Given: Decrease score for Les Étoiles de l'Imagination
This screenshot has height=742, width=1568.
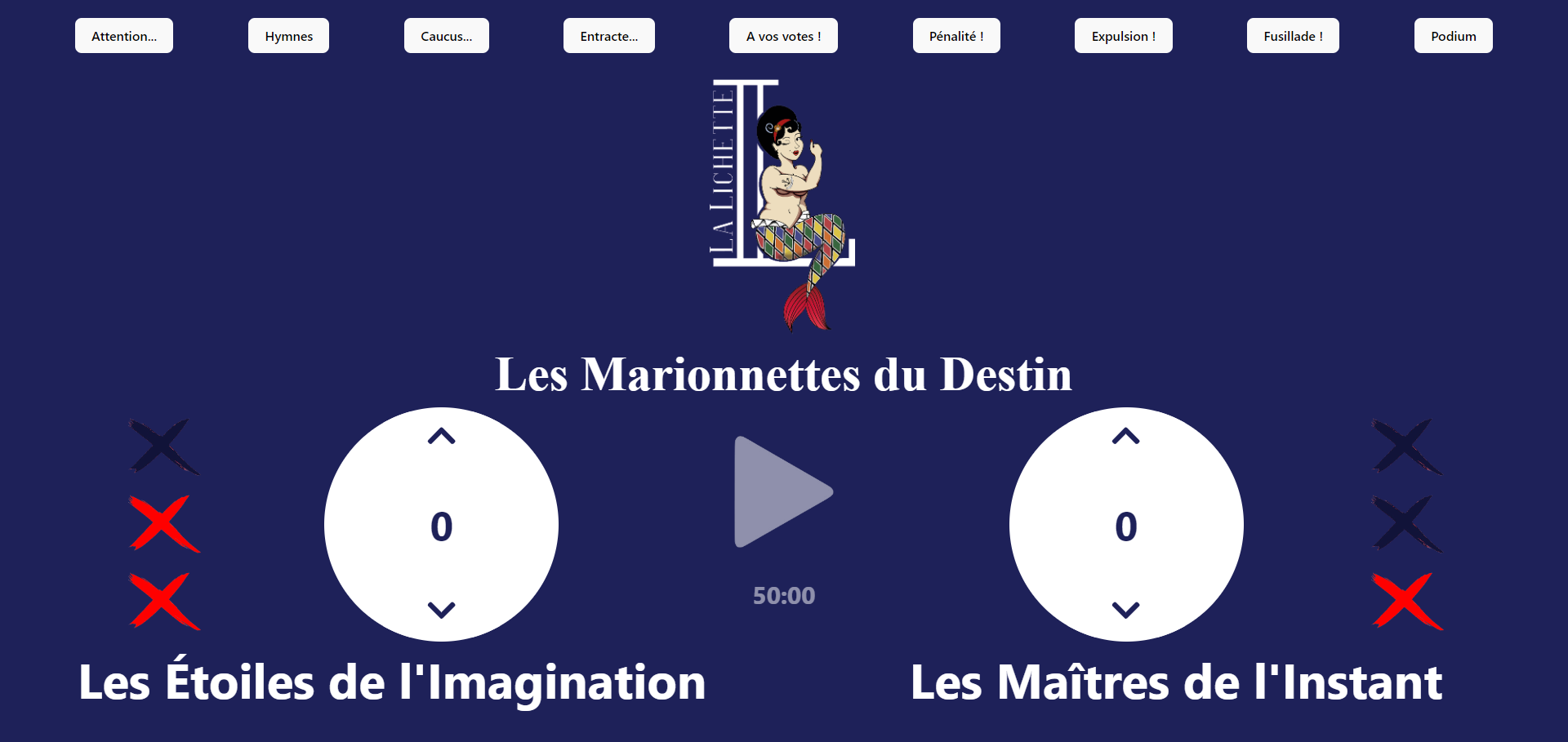Looking at the screenshot, I should (x=441, y=609).
